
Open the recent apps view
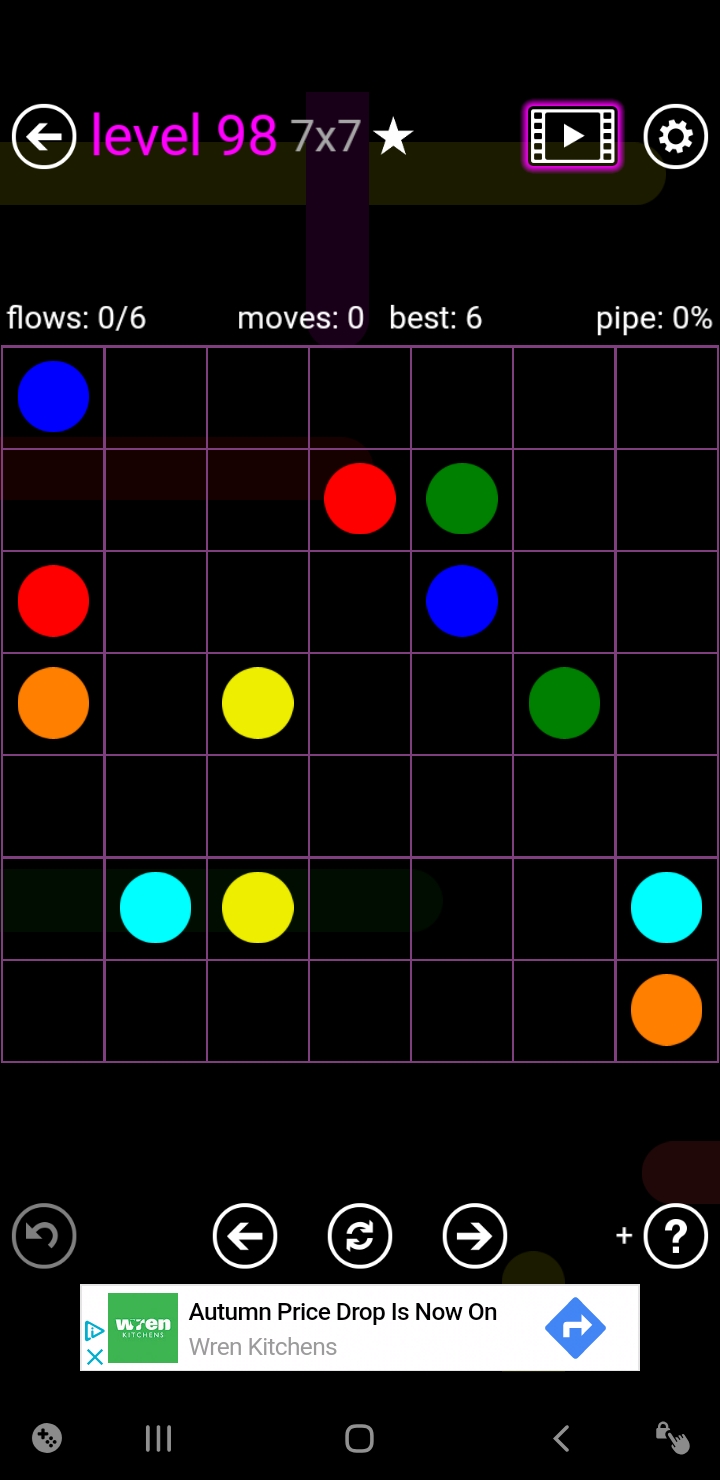159,1439
